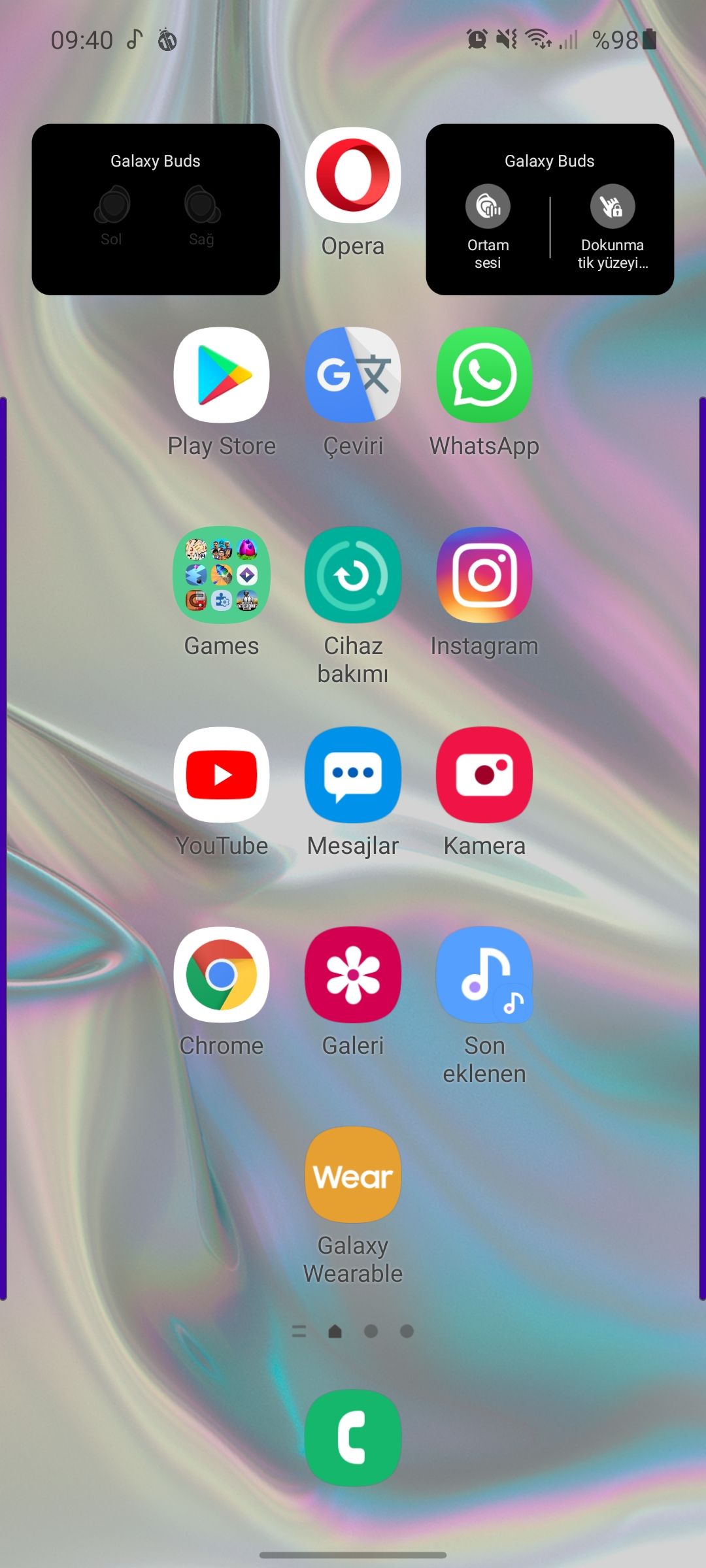Launch Galaxy Wearable app
This screenshot has width=706, height=1568.
[353, 1175]
